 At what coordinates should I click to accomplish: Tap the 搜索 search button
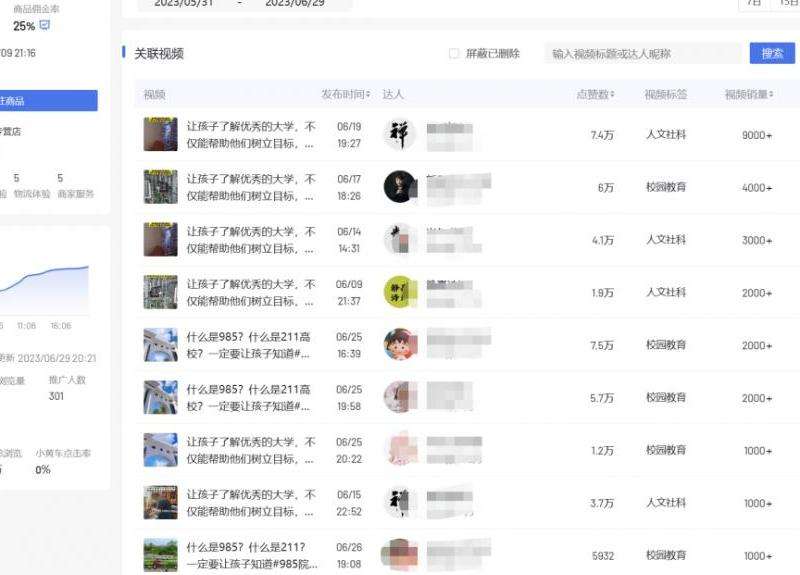pyautogui.click(x=772, y=54)
